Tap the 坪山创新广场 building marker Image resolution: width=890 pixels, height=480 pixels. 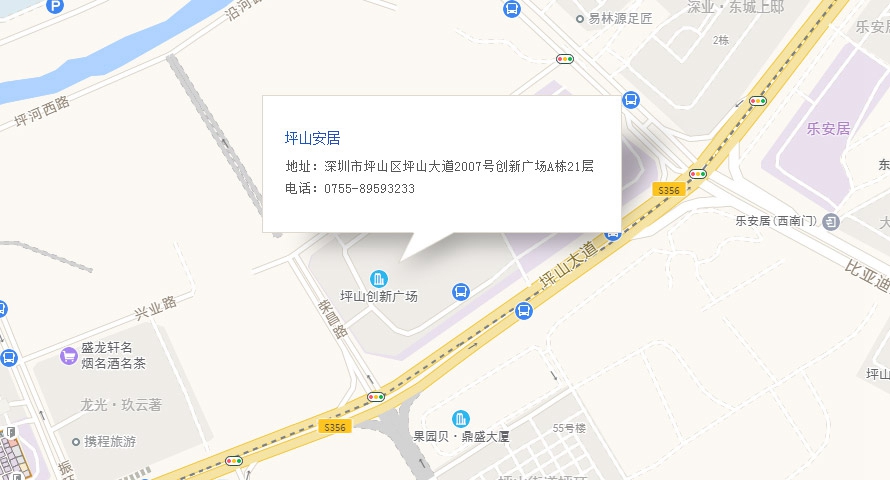point(379,278)
